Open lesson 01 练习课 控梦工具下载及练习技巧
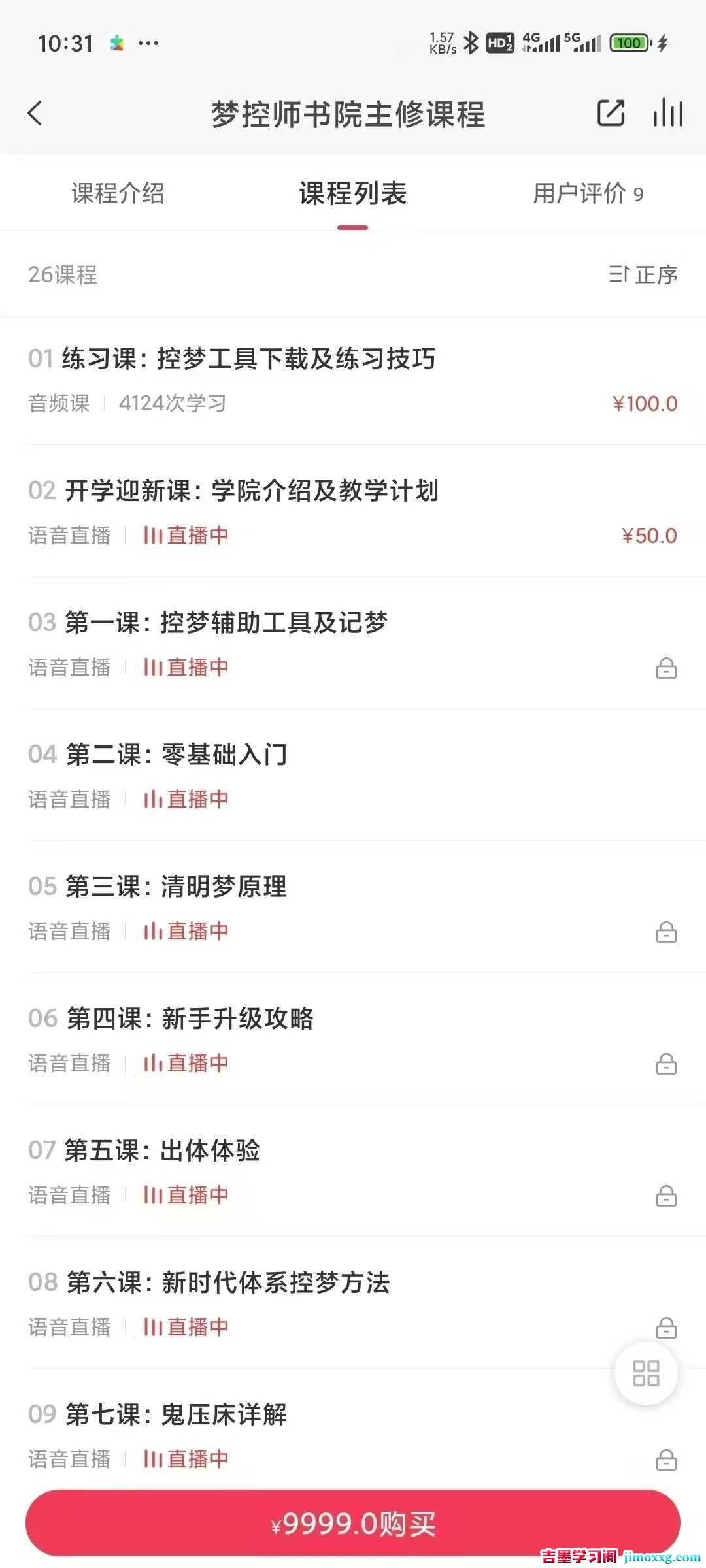 coord(248,359)
